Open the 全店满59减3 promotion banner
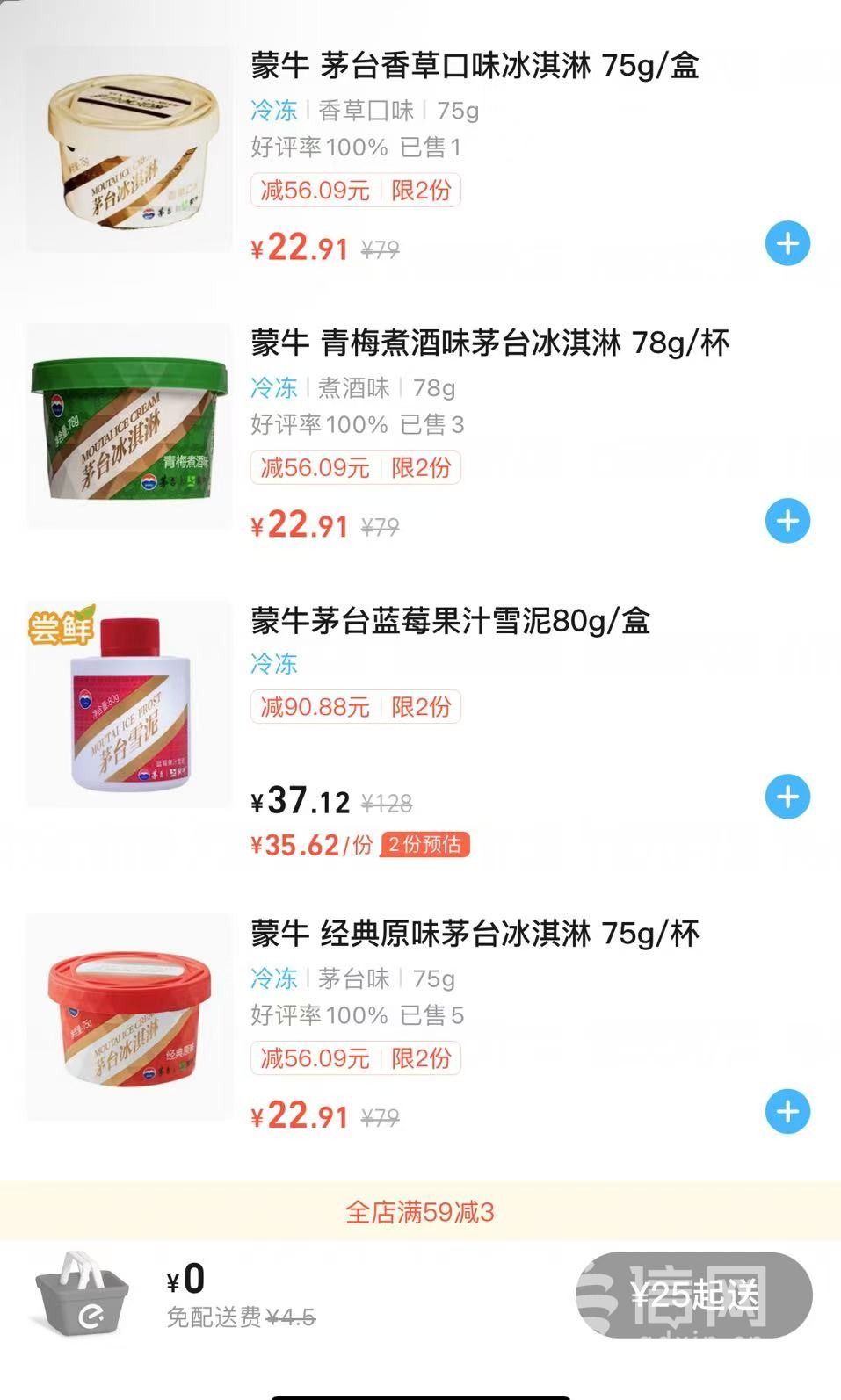 tap(420, 1213)
